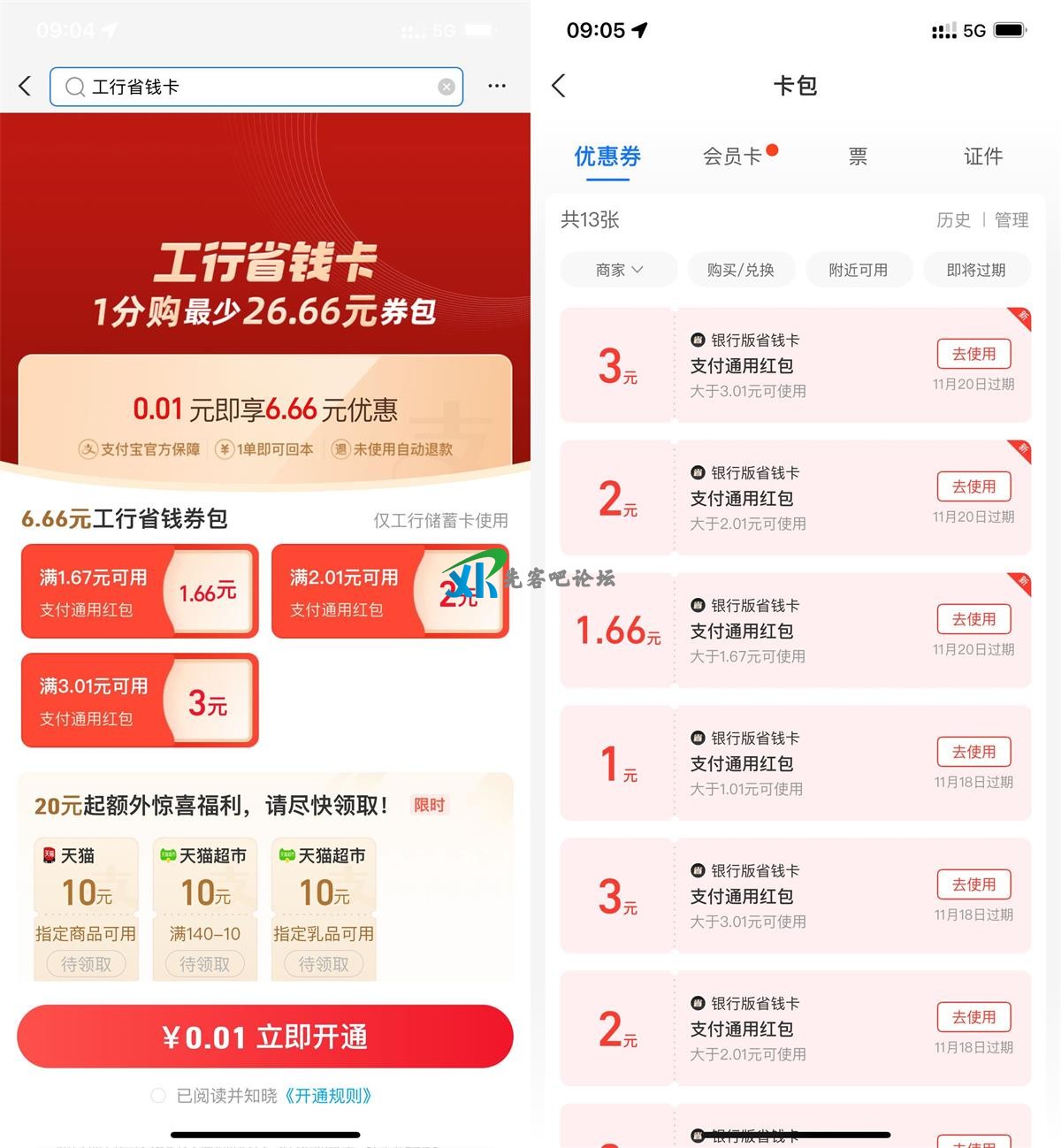The height and width of the screenshot is (1148, 1061).
Task: Clear the 工行省钱卡 search text
Action: [x=447, y=87]
